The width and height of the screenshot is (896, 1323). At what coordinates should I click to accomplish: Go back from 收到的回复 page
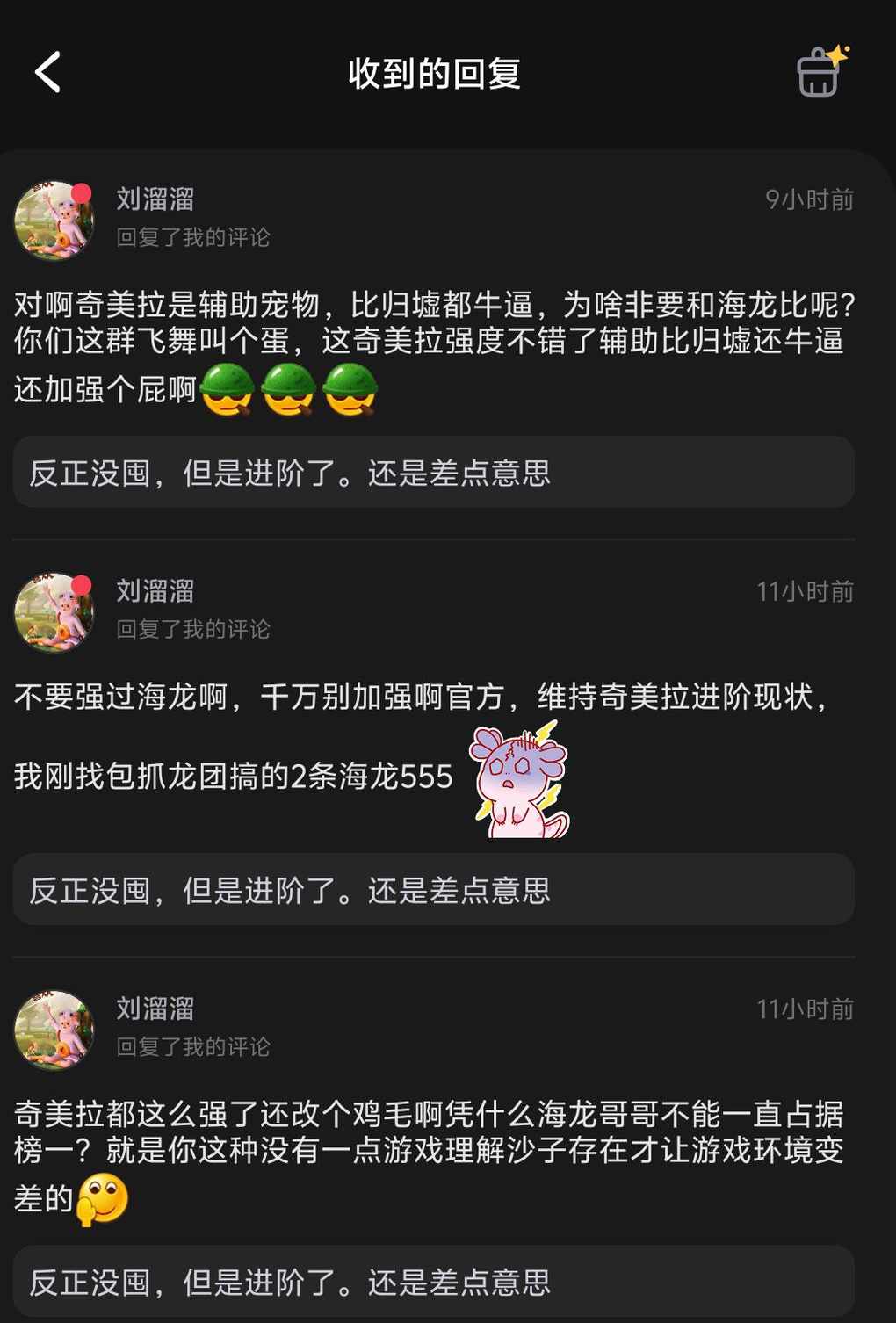pos(48,72)
